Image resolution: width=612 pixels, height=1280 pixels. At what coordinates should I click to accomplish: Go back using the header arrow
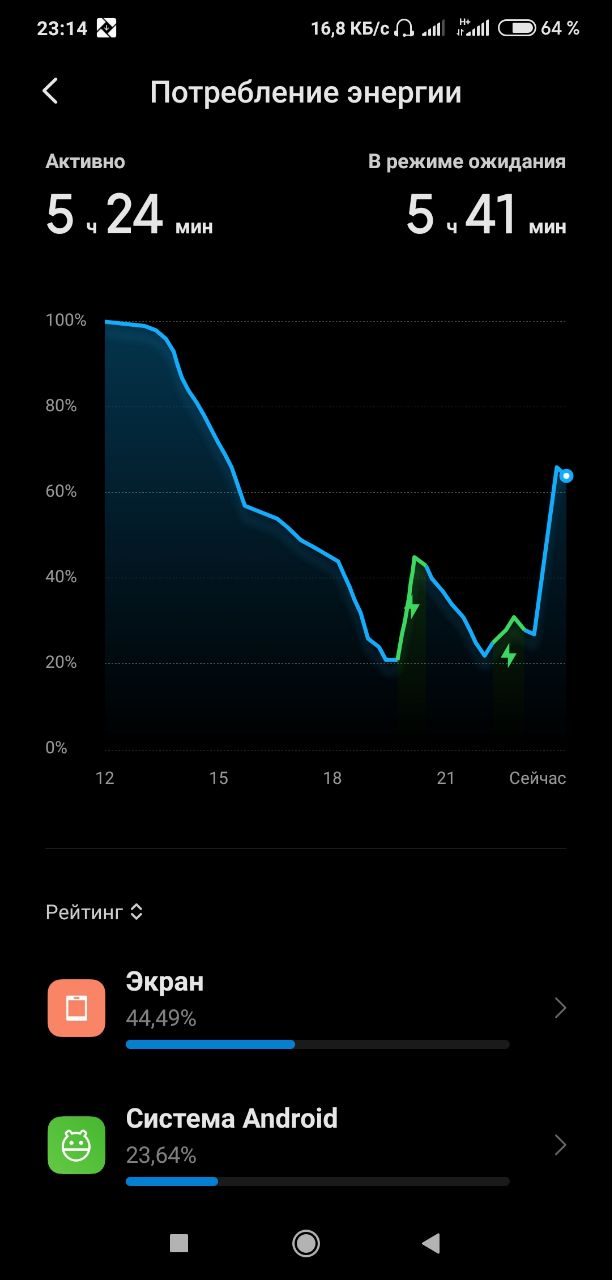point(50,92)
